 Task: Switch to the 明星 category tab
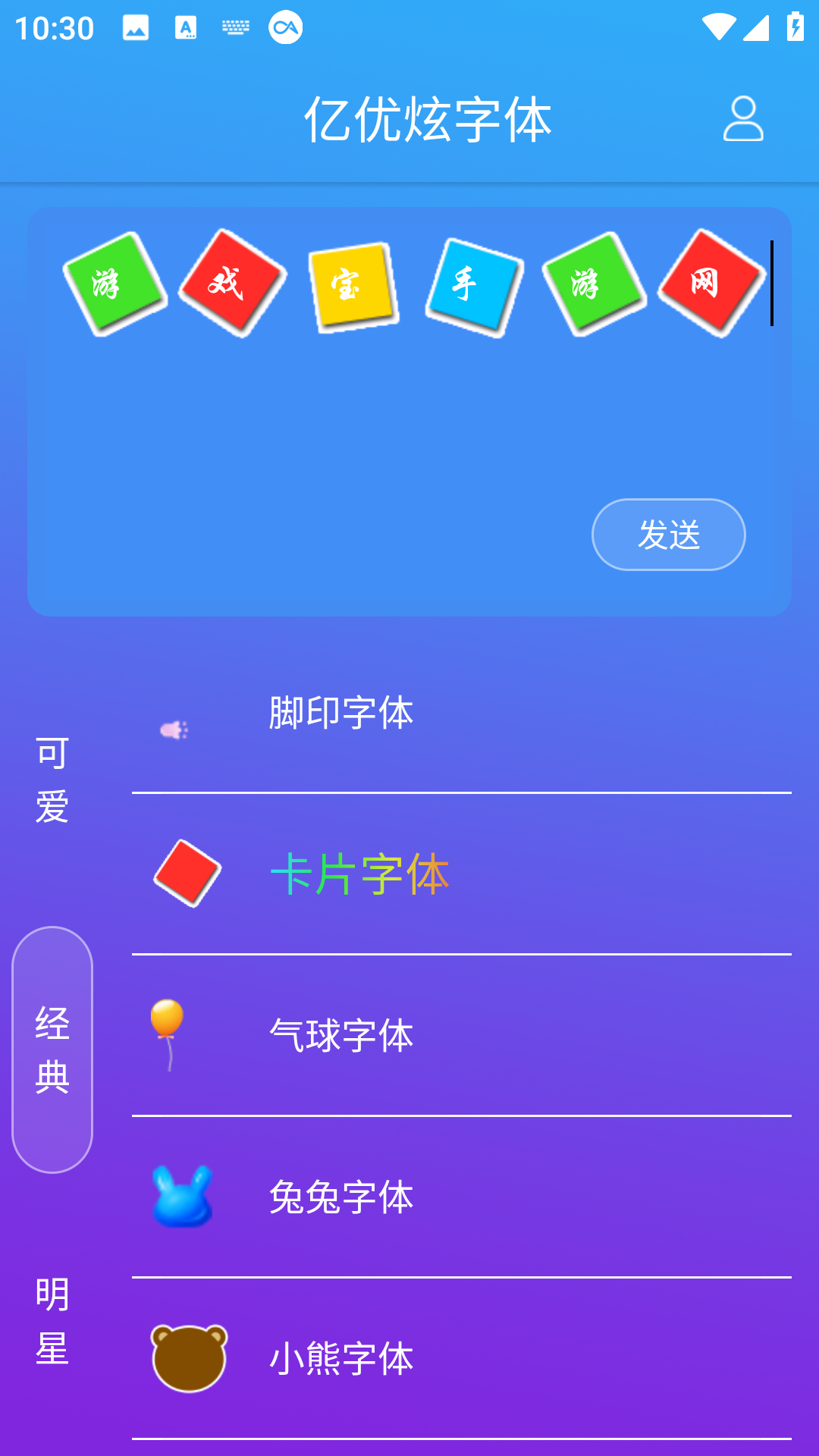coord(52,1320)
